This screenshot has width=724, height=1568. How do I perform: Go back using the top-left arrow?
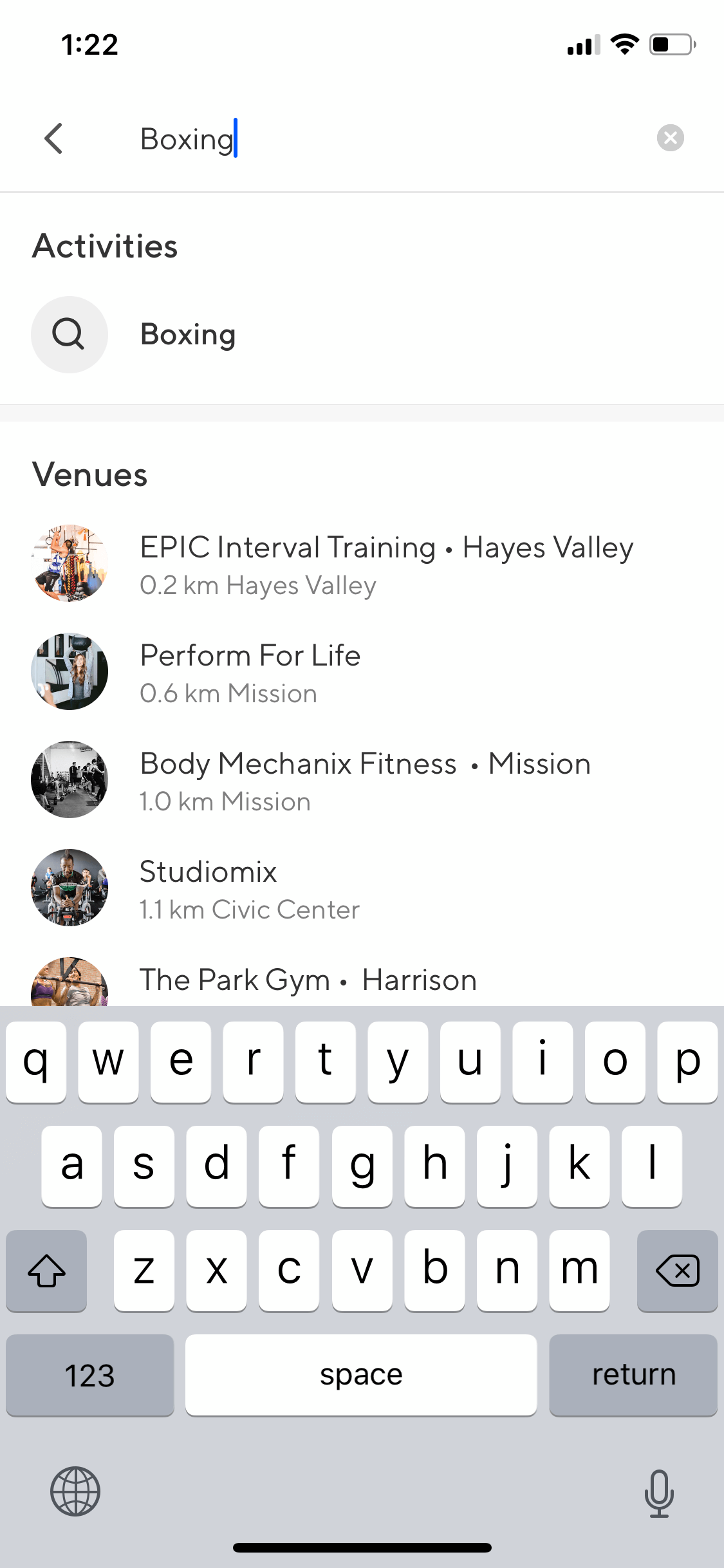tap(54, 138)
